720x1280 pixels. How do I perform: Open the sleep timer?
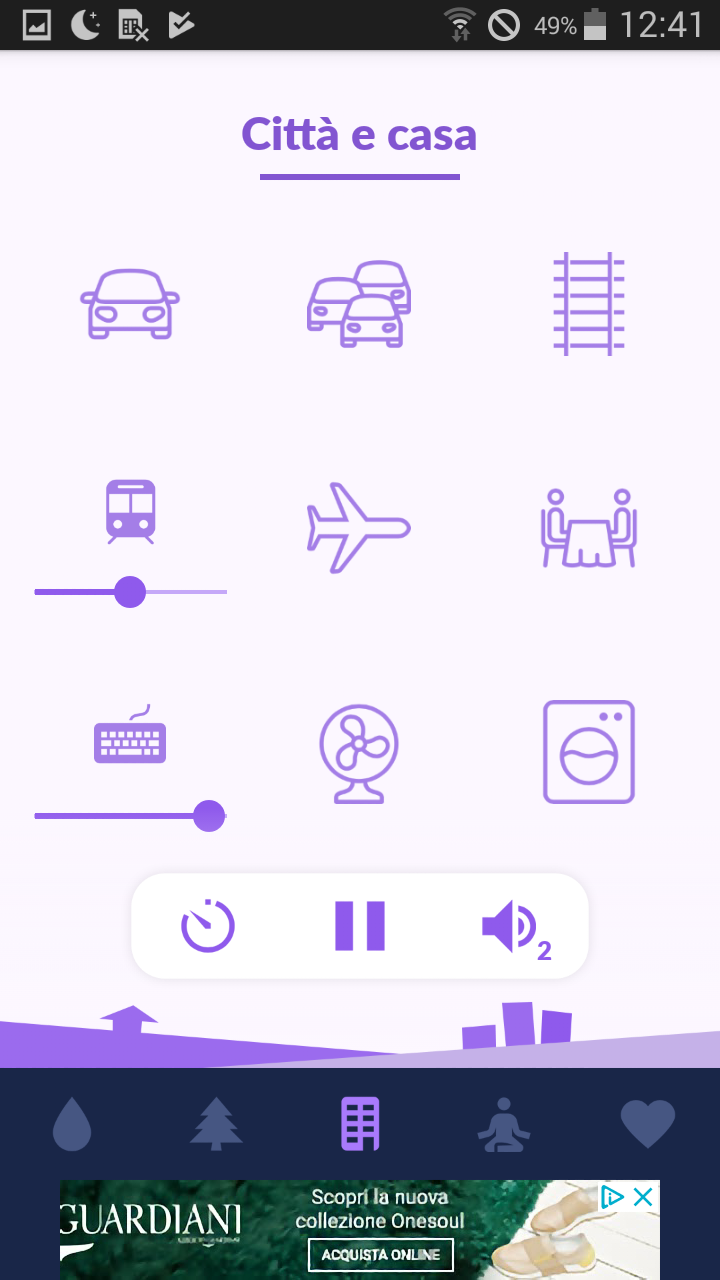click(x=208, y=926)
